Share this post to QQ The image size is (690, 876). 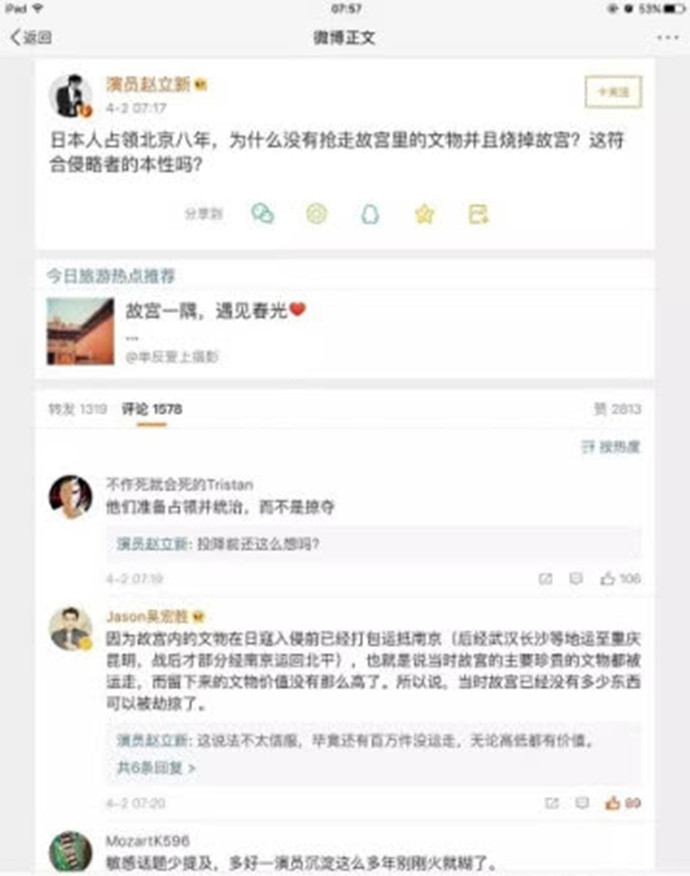tap(370, 214)
